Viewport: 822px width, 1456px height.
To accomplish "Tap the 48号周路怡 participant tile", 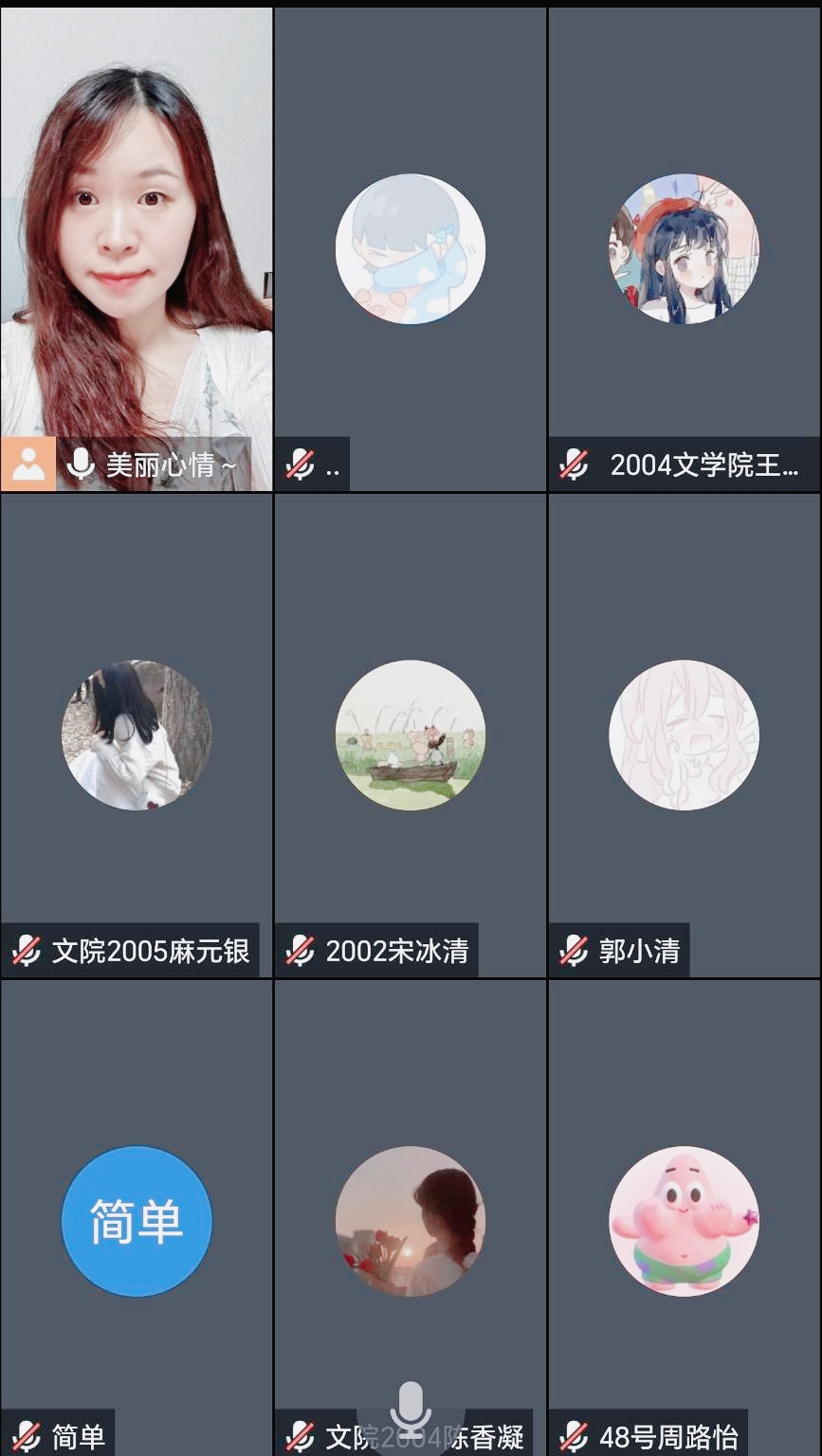I will tap(684, 1220).
